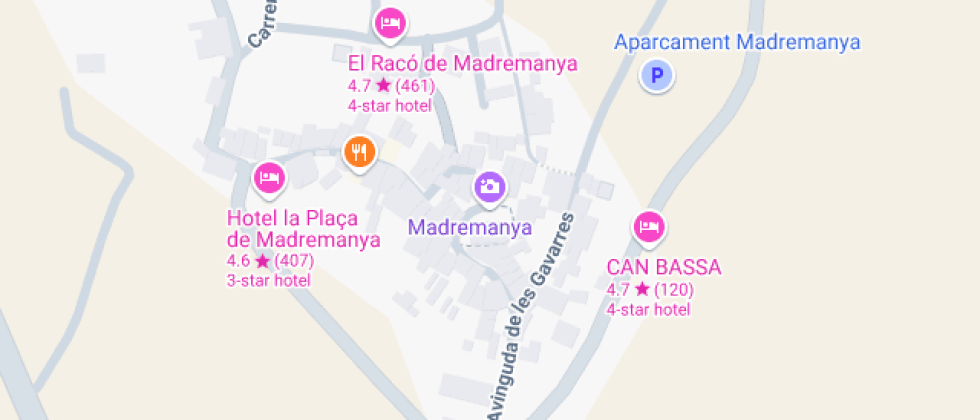
Task: Open the Madremanya photo spot marker
Action: click(489, 186)
